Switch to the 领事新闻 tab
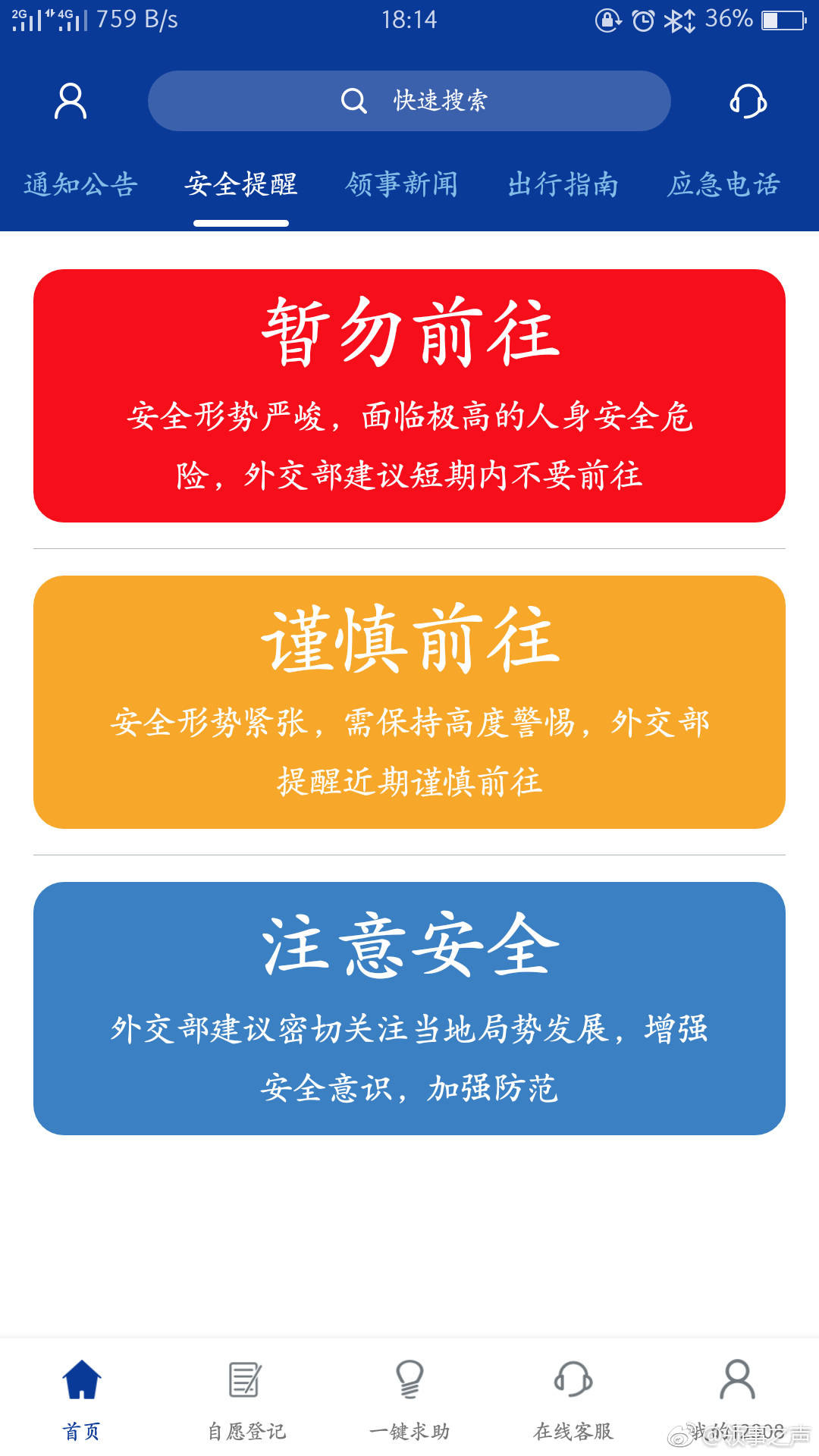 [402, 184]
